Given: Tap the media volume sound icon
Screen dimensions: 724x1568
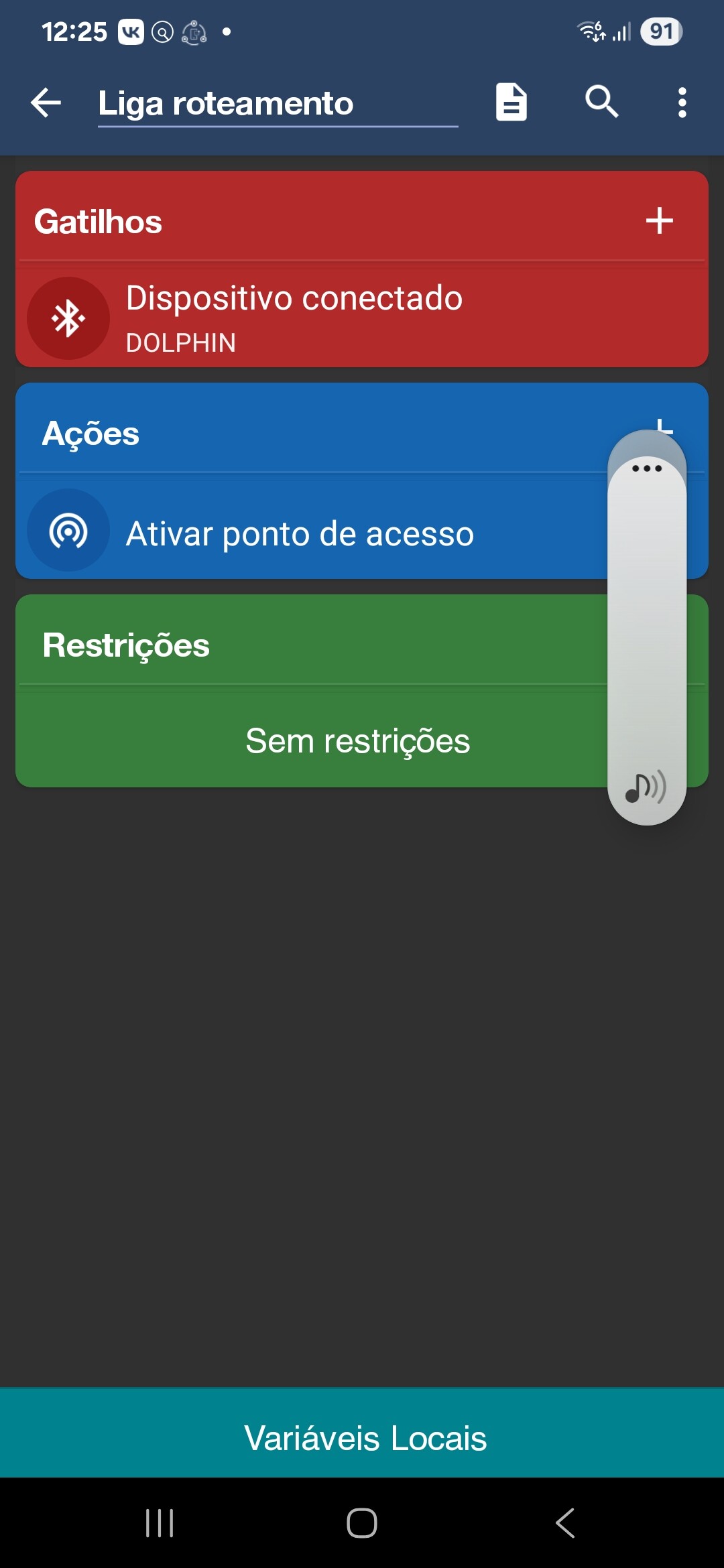Looking at the screenshot, I should point(646,787).
